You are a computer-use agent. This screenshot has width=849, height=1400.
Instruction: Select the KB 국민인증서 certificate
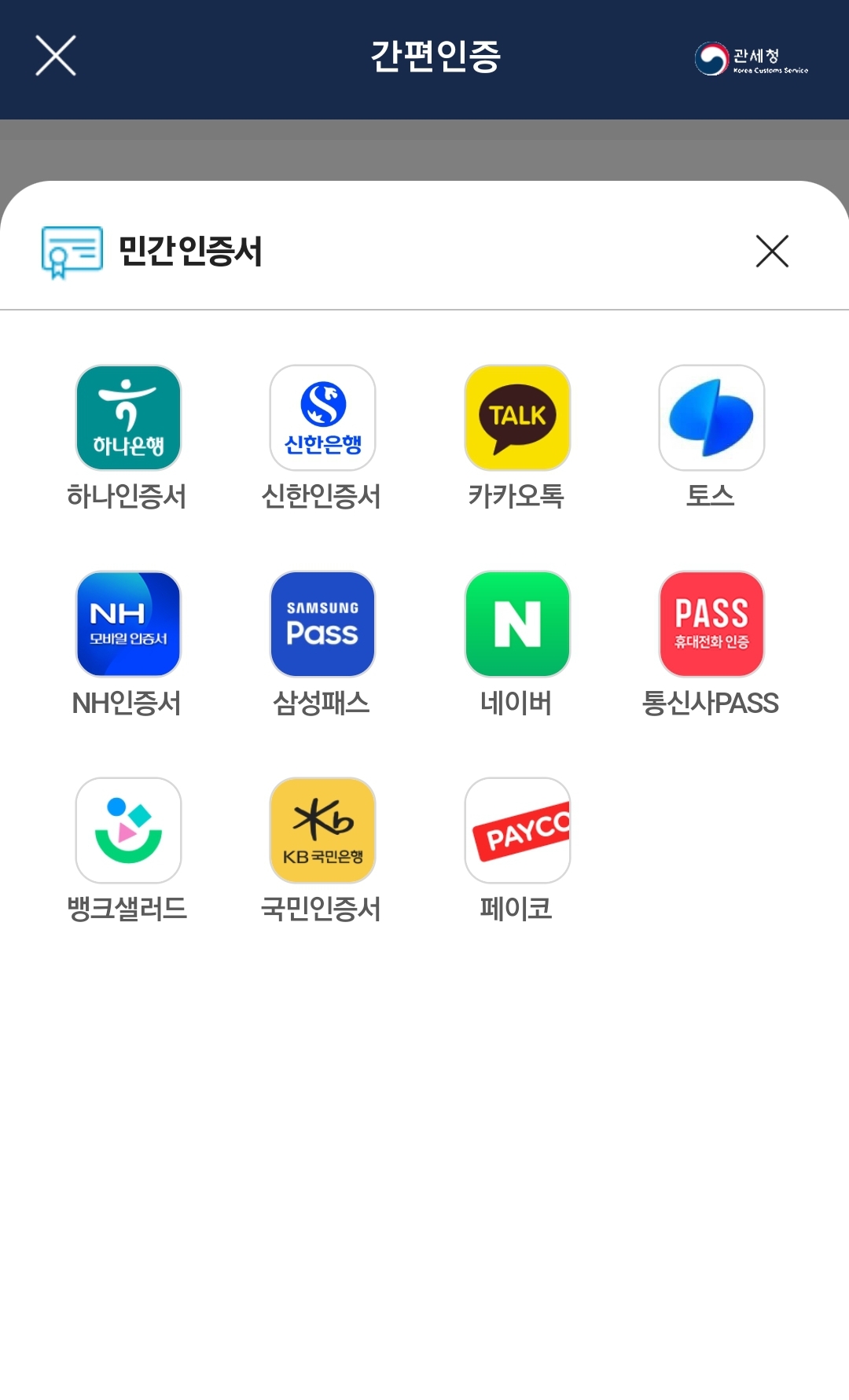pyautogui.click(x=322, y=829)
